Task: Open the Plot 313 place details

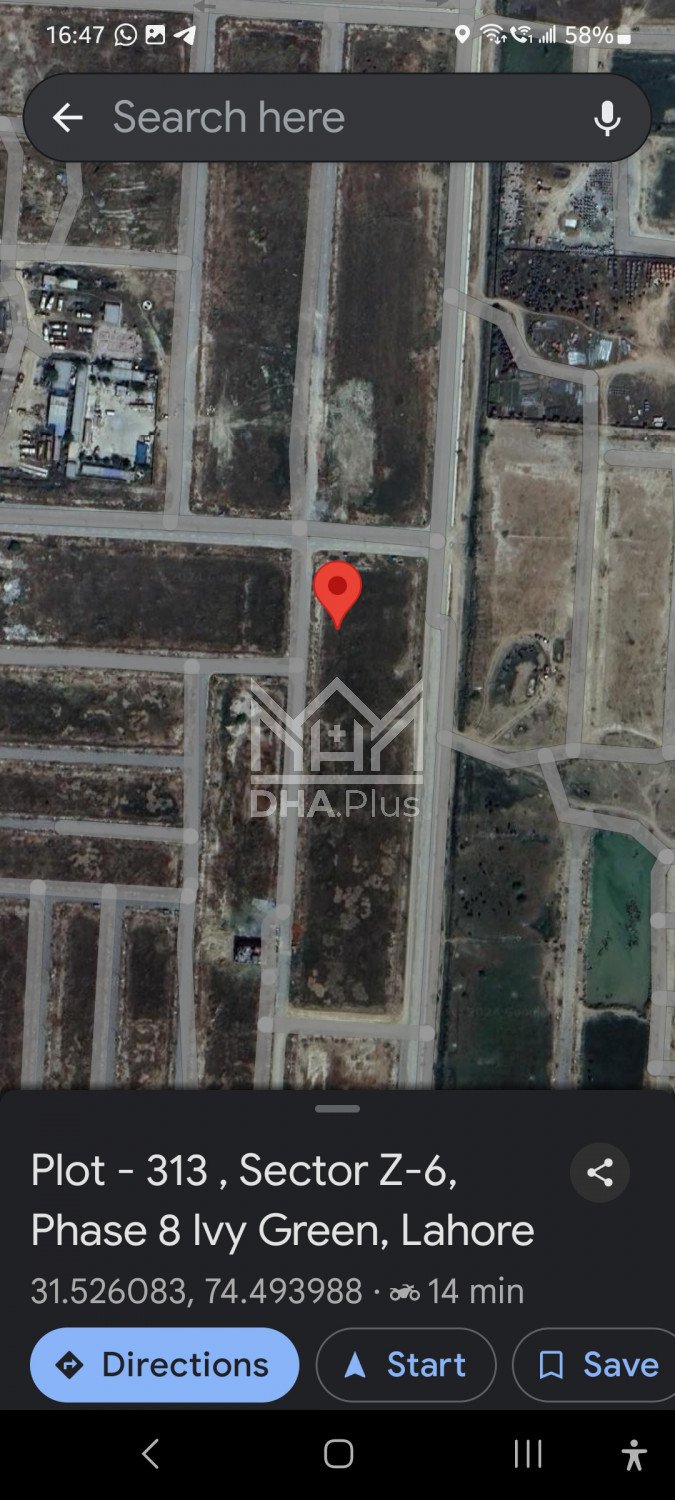Action: (282, 1200)
